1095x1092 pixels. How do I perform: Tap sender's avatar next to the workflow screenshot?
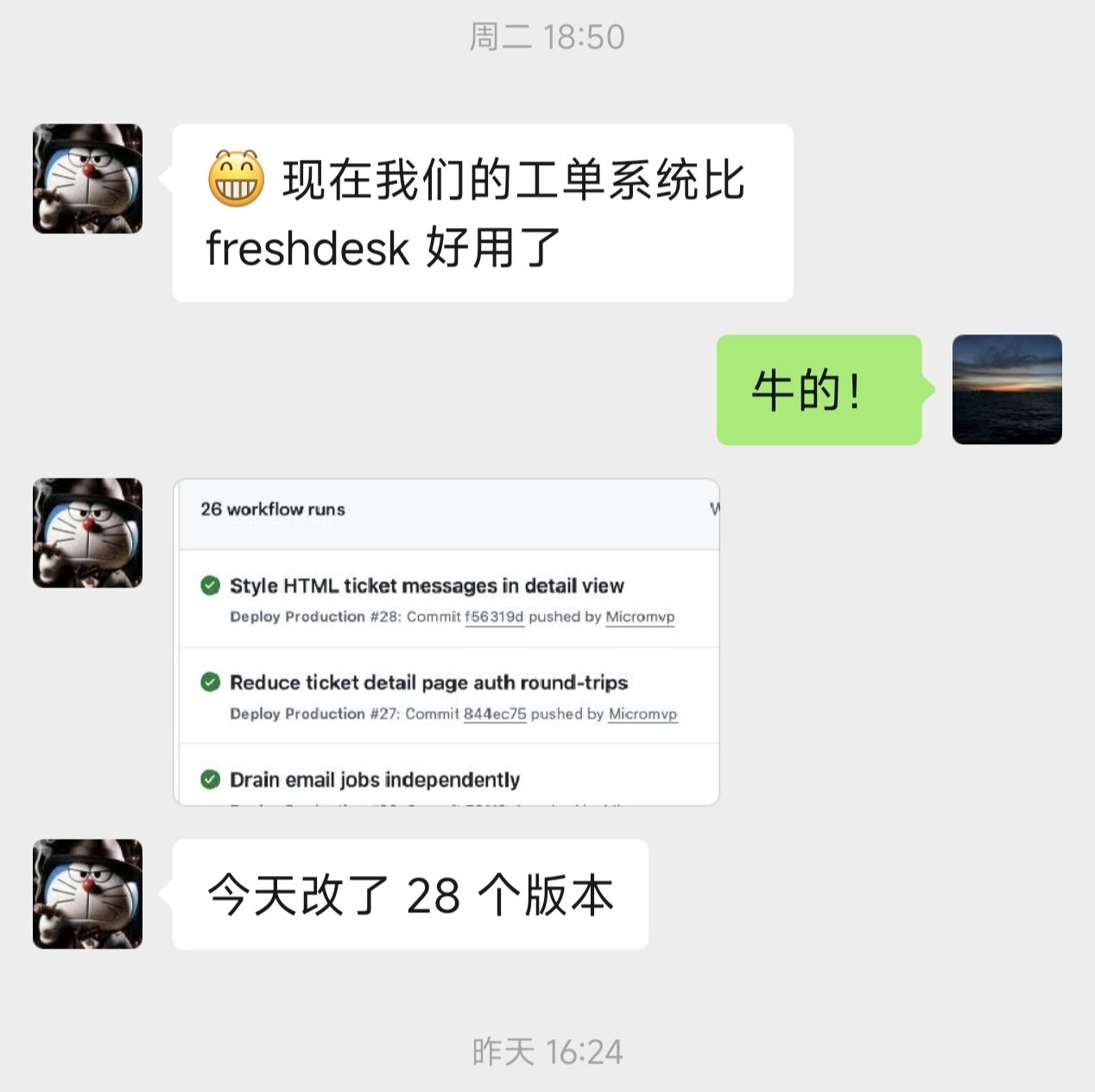click(x=87, y=533)
